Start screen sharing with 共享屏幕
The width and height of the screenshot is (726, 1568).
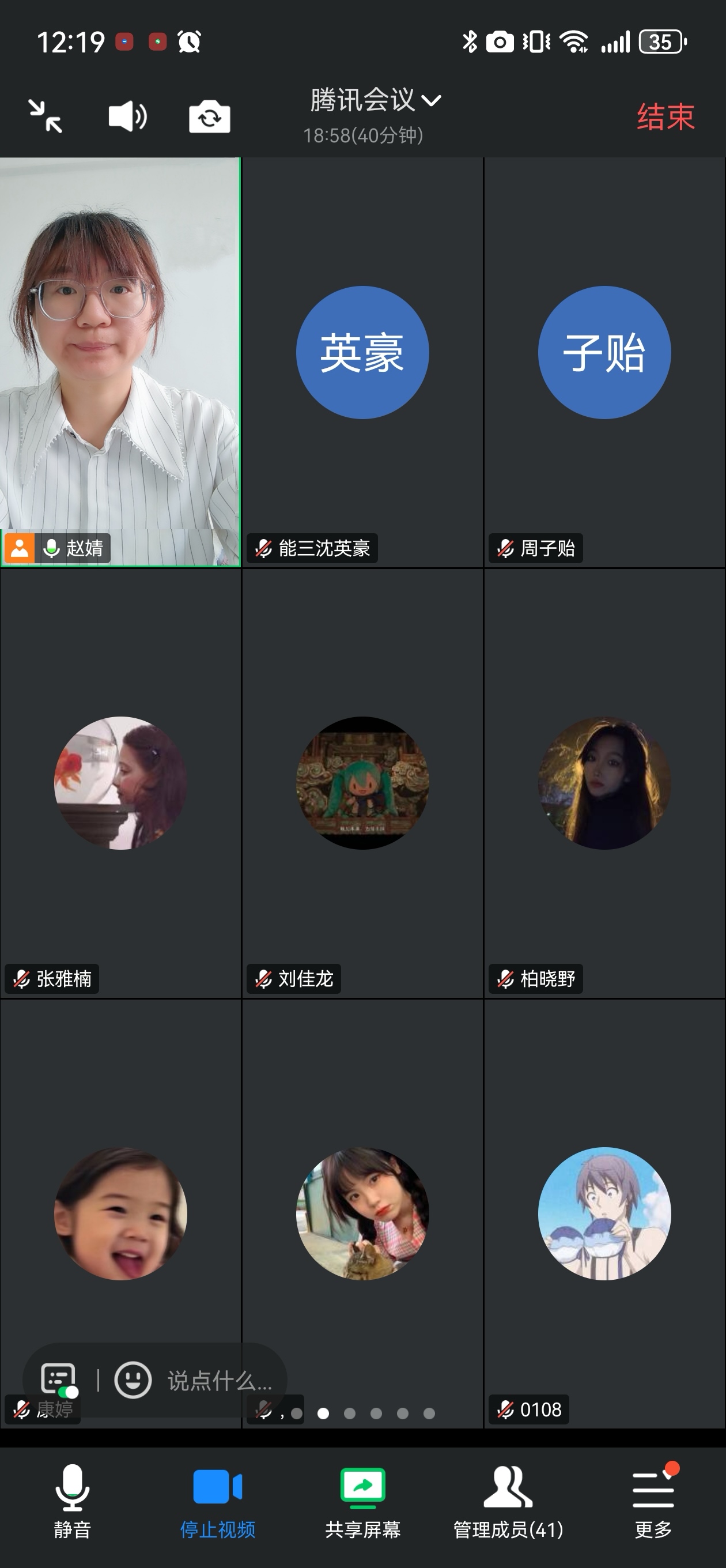[362, 1501]
